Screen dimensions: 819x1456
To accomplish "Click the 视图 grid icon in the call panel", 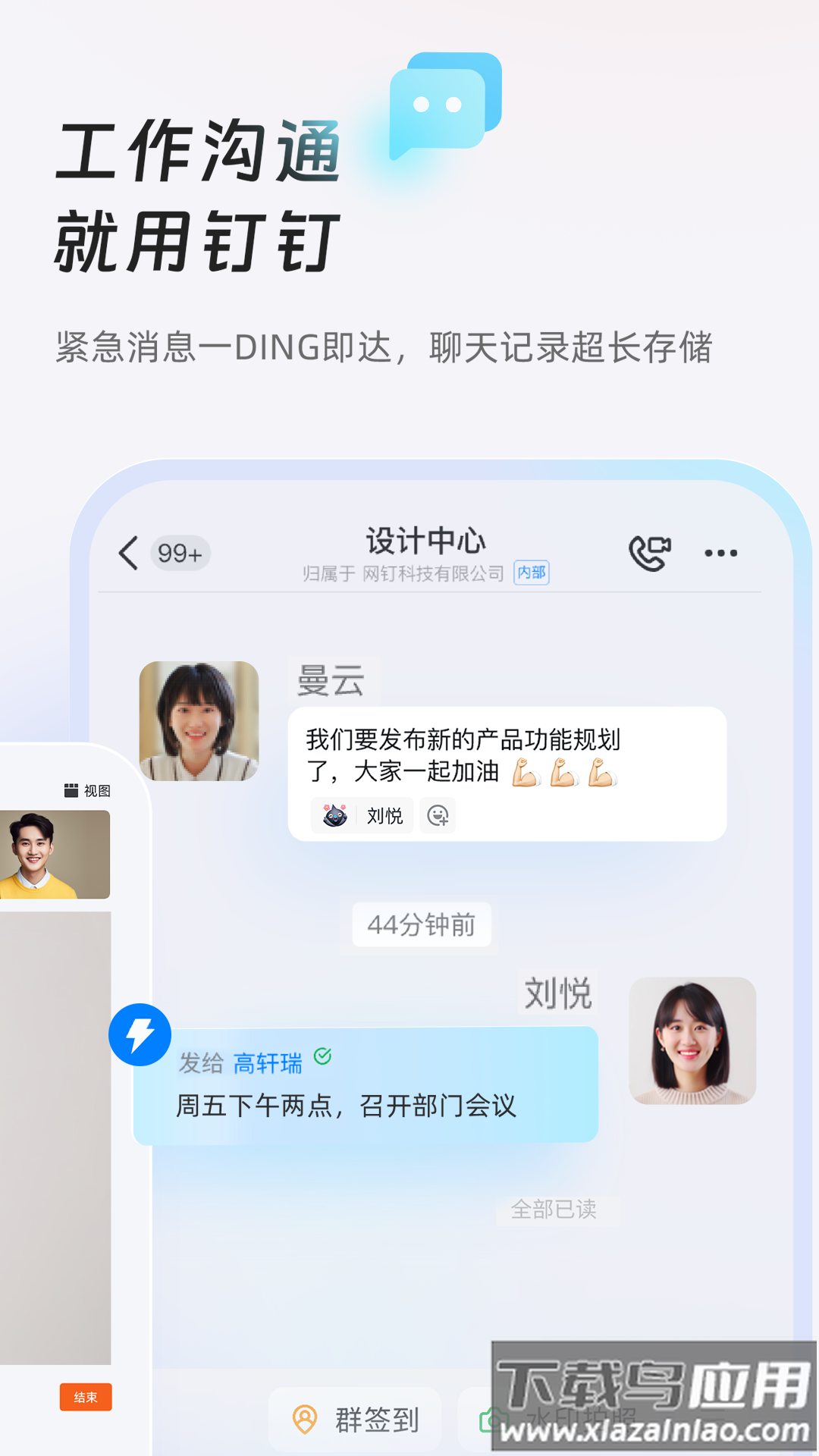I will pos(71,790).
